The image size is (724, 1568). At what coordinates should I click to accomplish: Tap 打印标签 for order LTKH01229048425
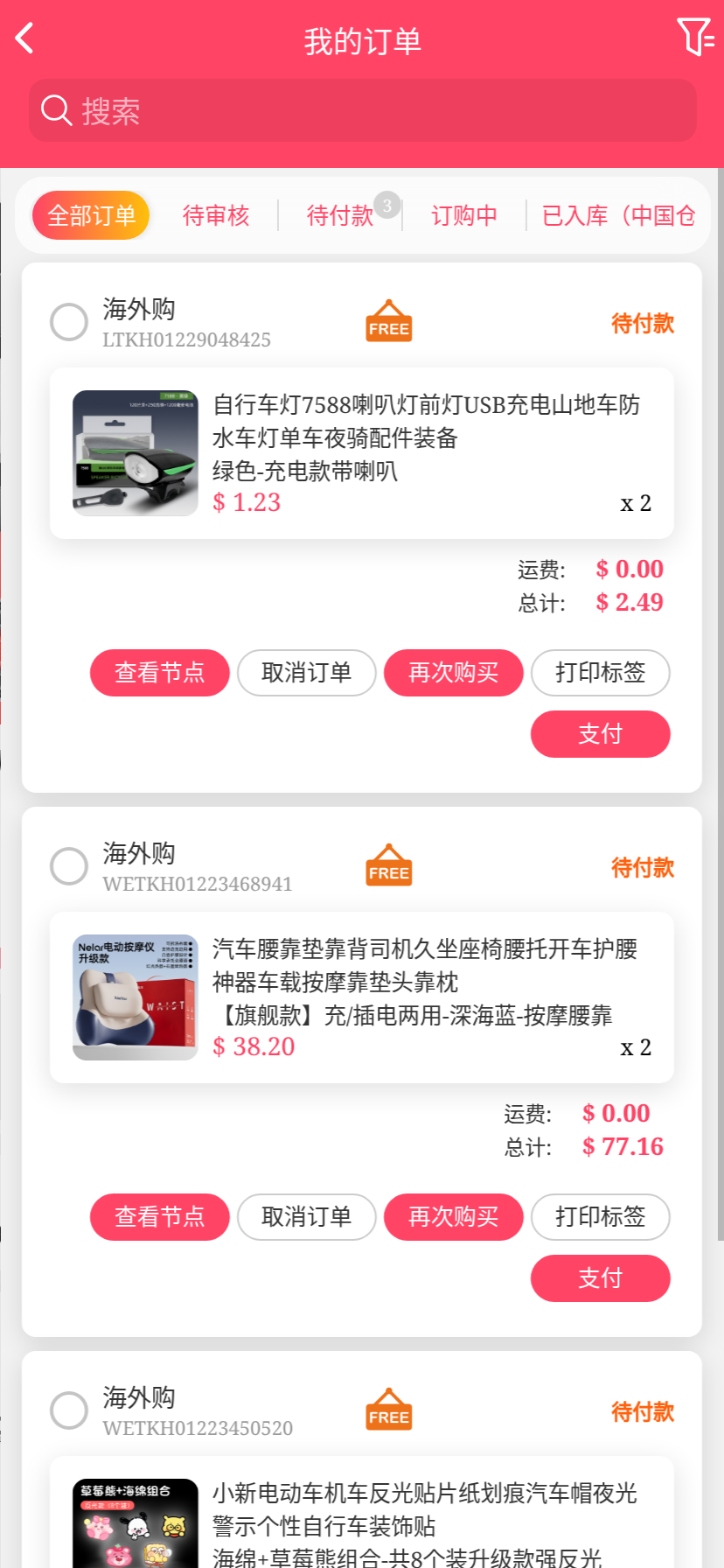pyautogui.click(x=601, y=673)
